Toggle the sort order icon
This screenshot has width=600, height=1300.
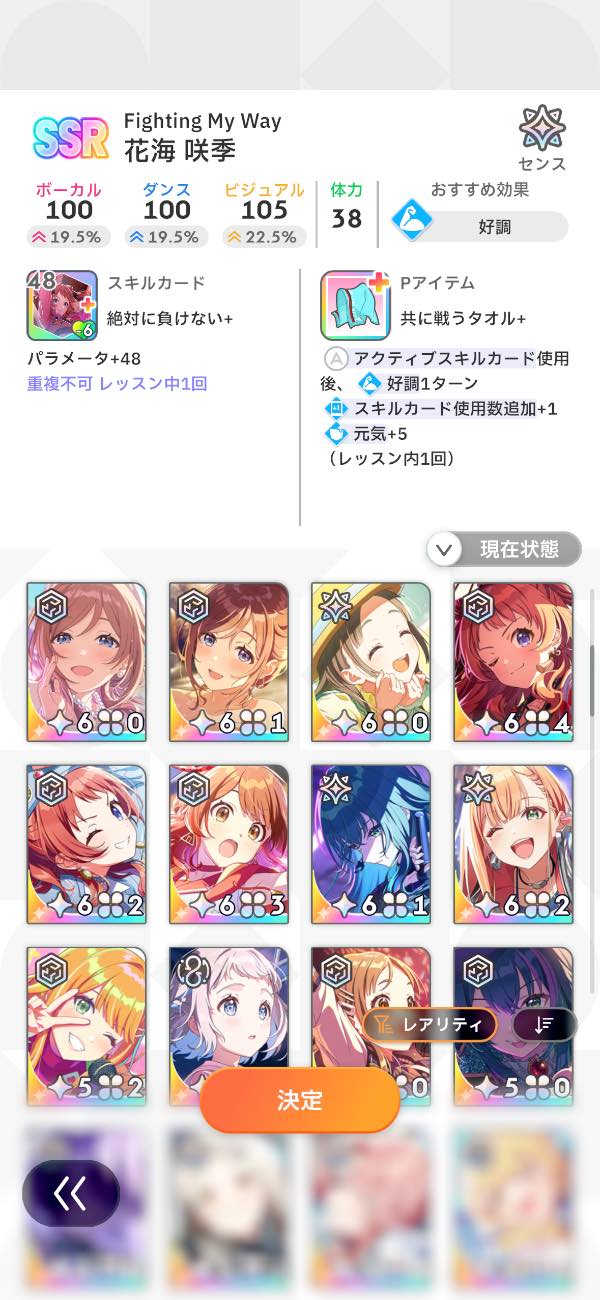544,1024
